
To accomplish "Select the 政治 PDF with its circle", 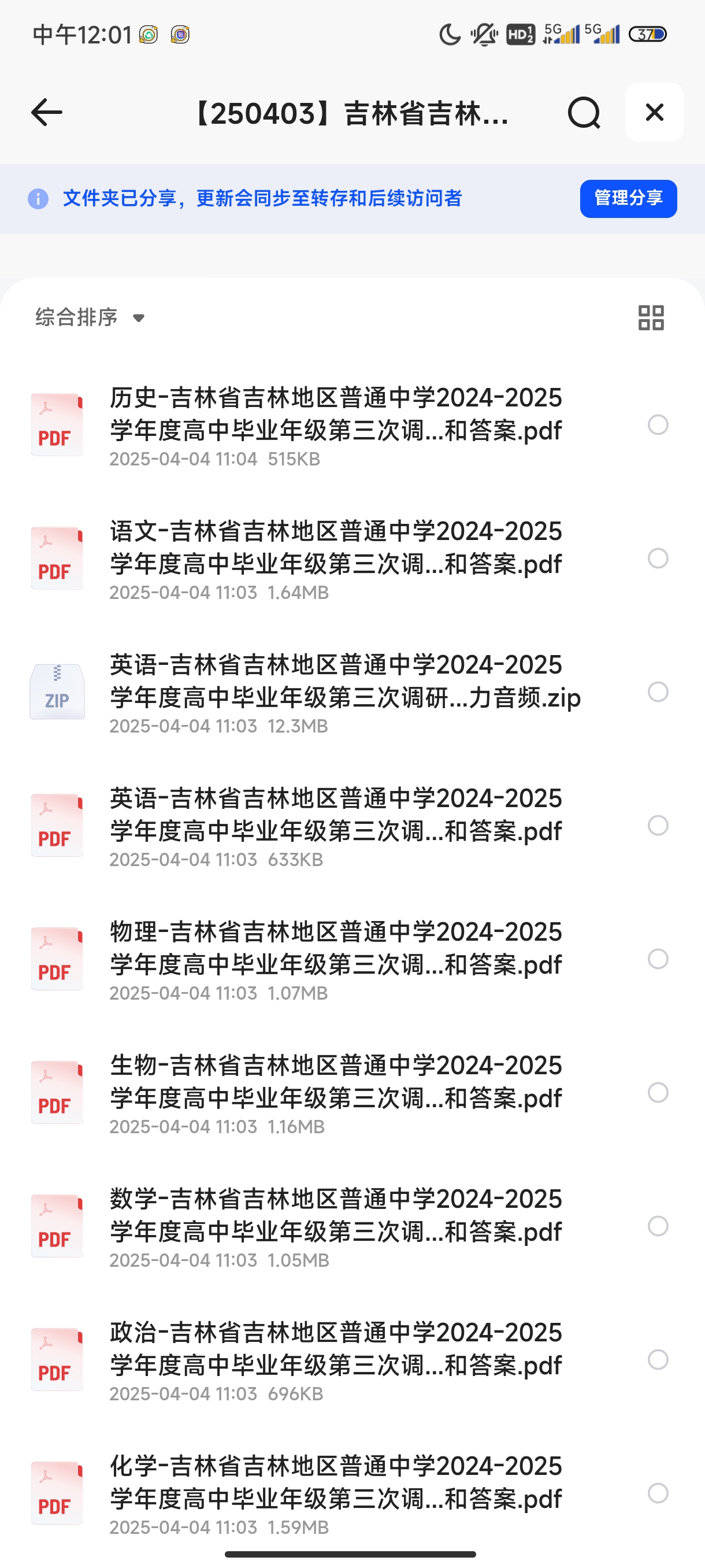I will click(x=658, y=1359).
